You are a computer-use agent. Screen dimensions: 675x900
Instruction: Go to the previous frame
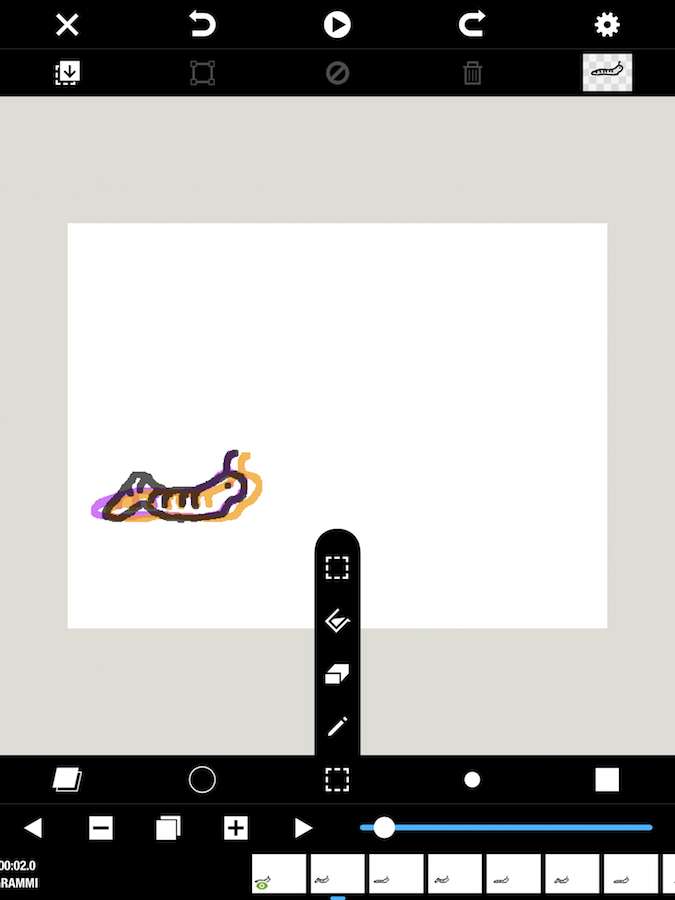click(33, 828)
